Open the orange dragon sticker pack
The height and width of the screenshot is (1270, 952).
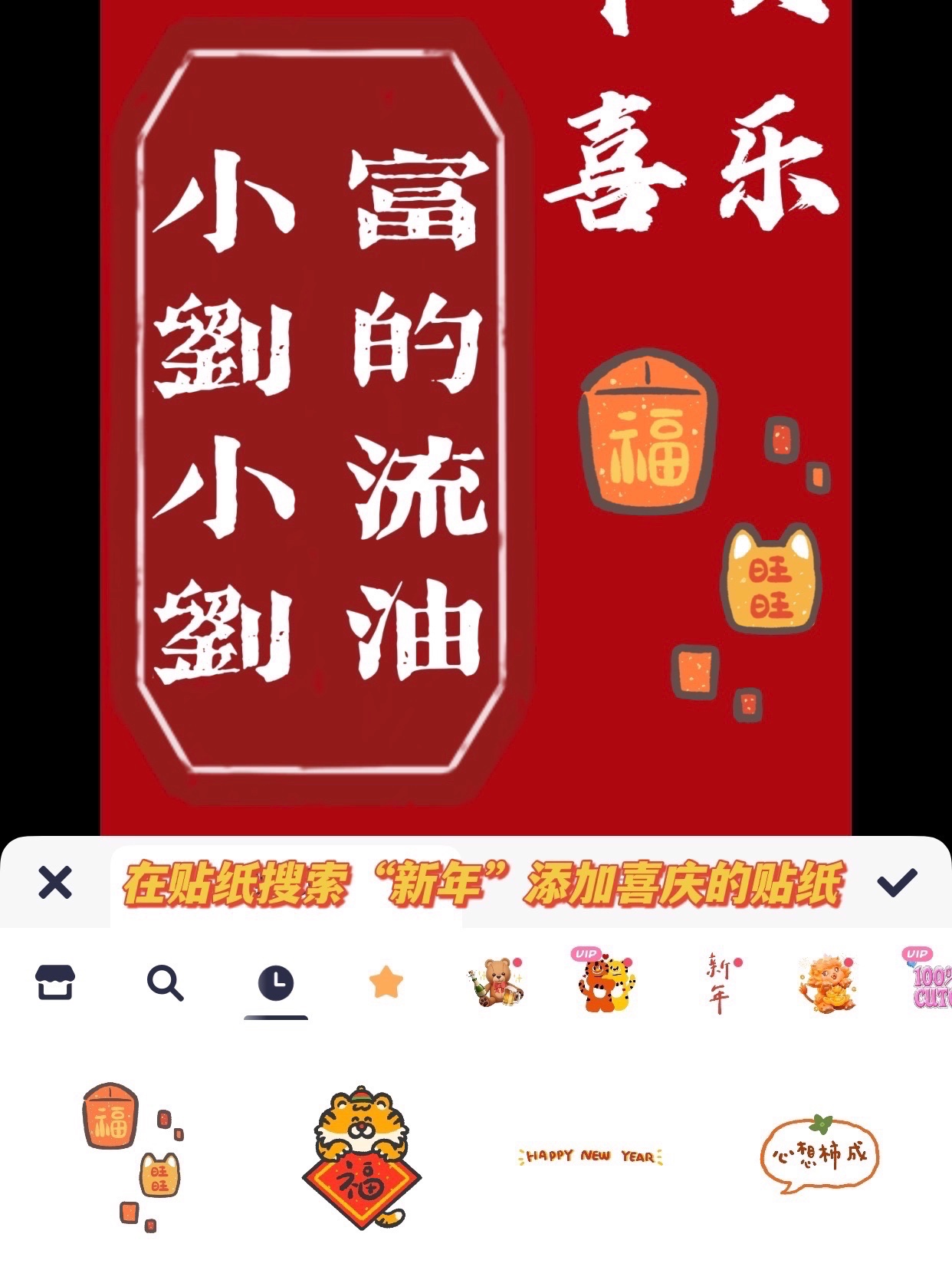coord(826,982)
